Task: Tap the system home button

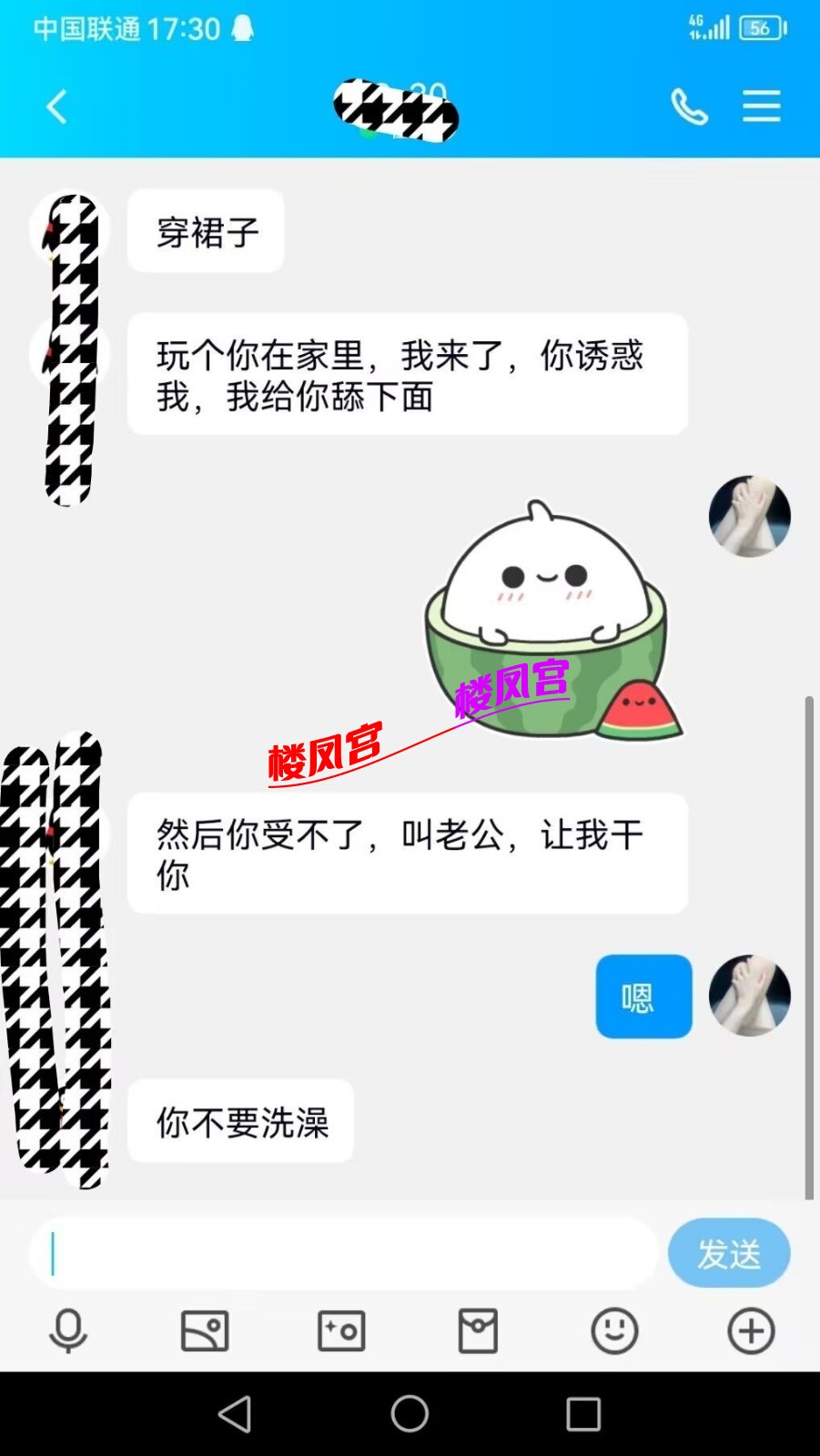Action: 410,1414
